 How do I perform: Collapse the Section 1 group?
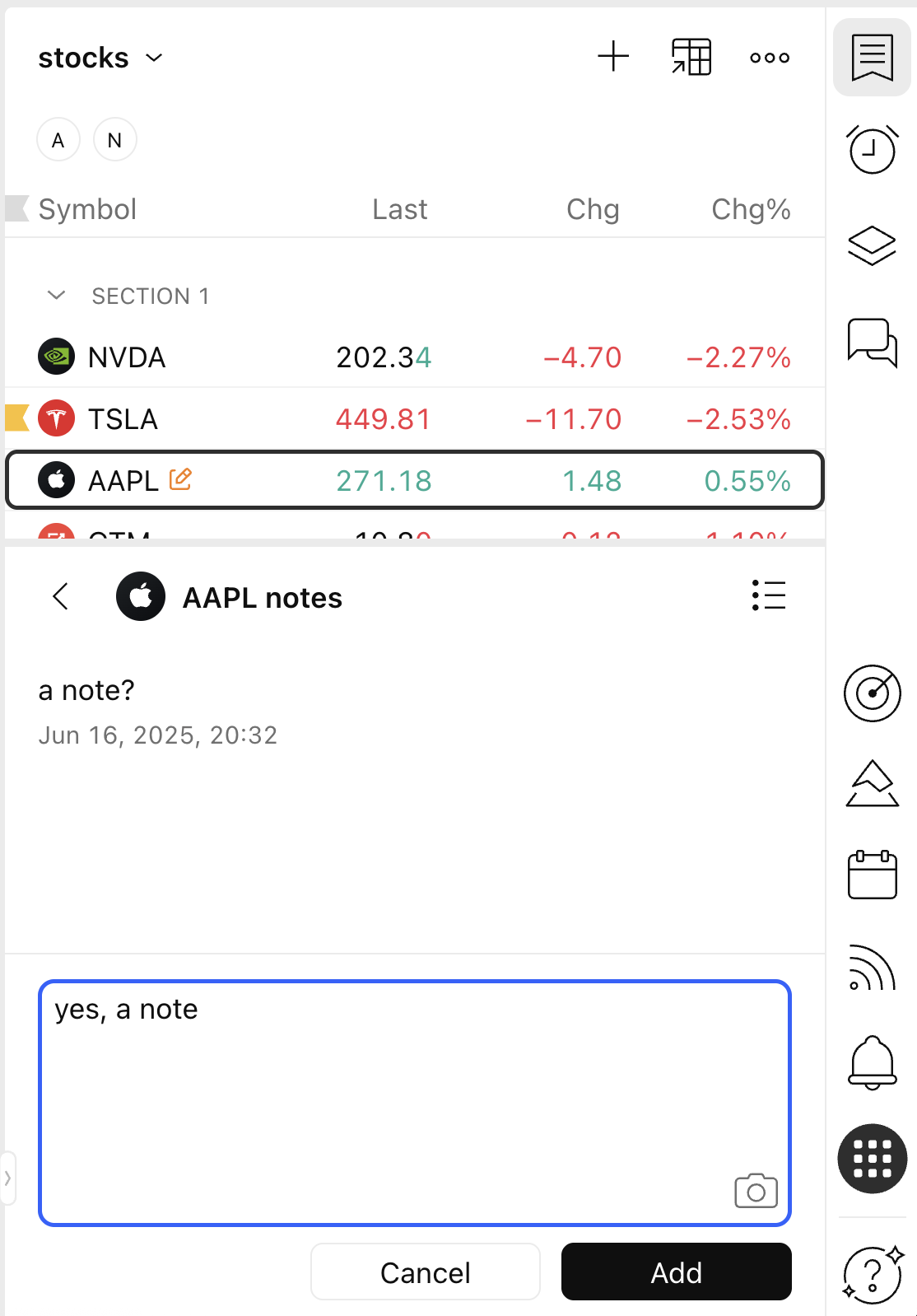click(57, 296)
